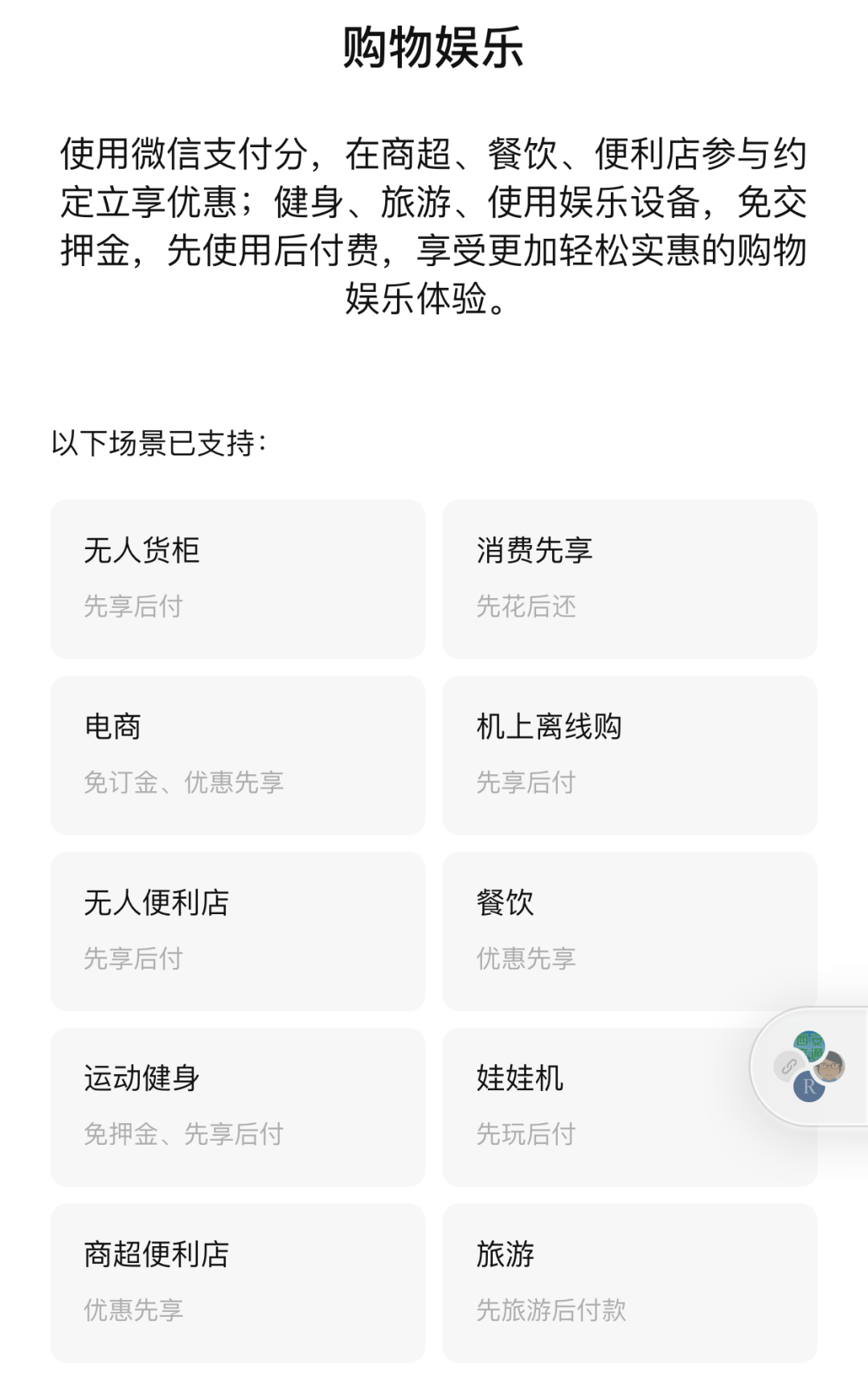This screenshot has height=1386, width=868.
Task: Open the 运动健身 card
Action: (238, 1107)
